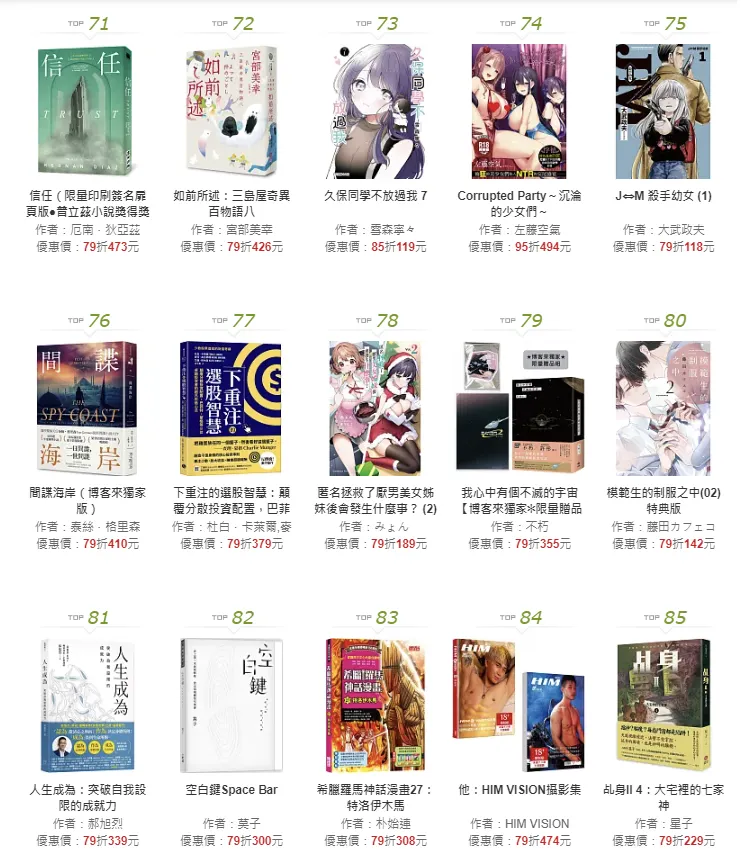Open 模範生的制服之中(02) title link
Screen dimensions: 743x866
[x=663, y=501]
